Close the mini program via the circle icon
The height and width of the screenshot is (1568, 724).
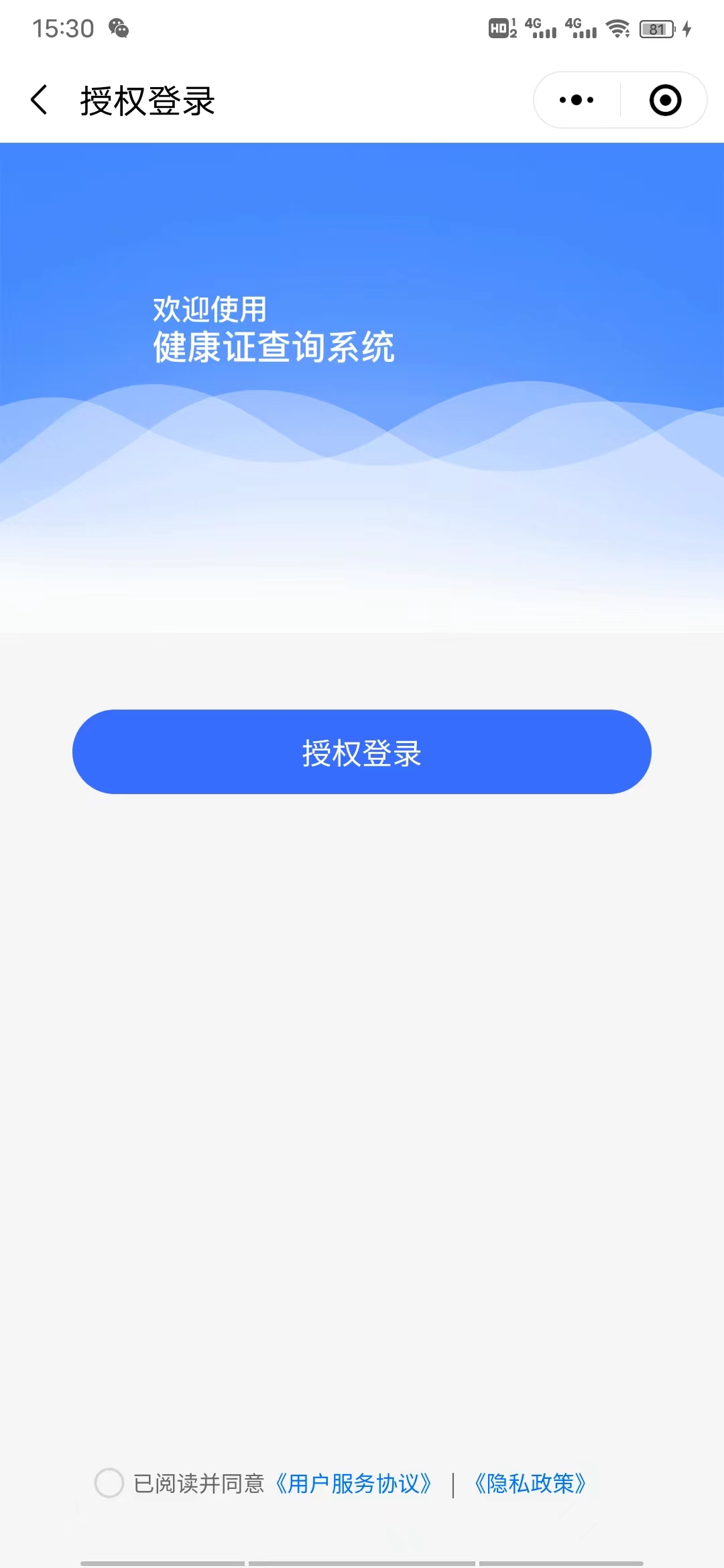(x=665, y=101)
